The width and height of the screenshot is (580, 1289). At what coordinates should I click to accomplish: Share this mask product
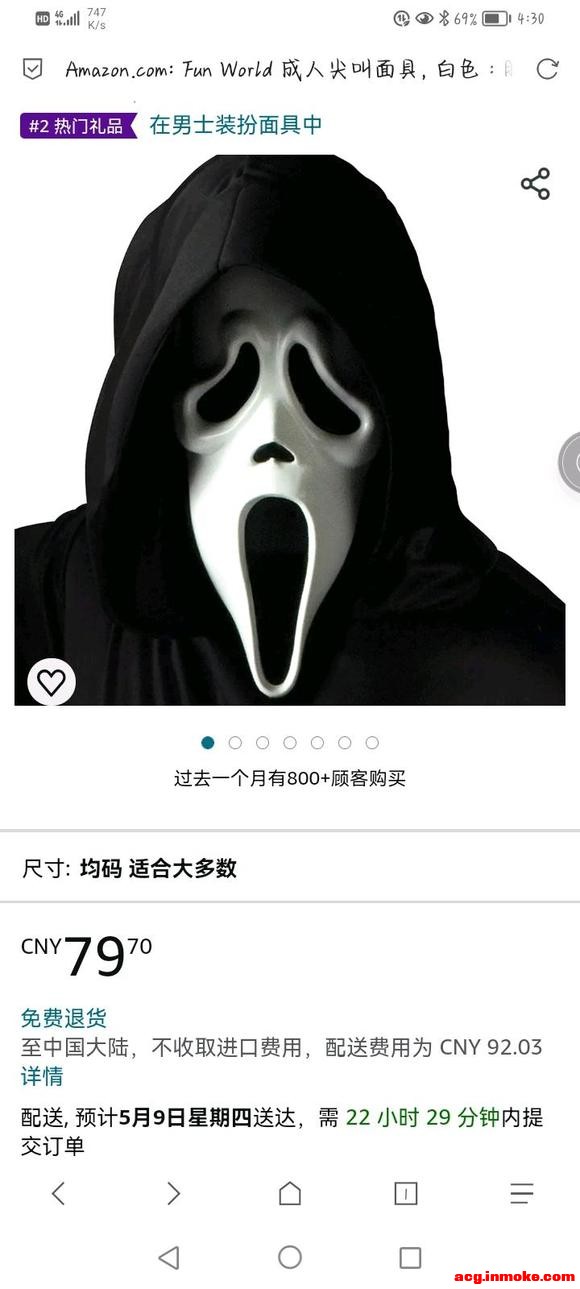pos(535,184)
